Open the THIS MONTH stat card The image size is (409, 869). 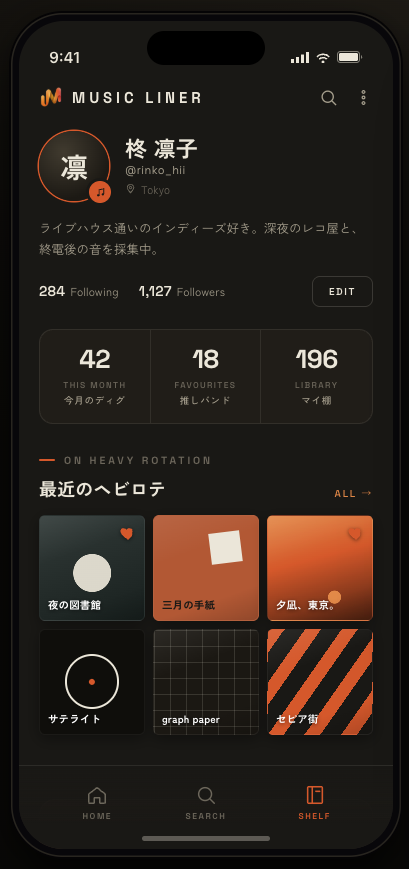point(95,376)
